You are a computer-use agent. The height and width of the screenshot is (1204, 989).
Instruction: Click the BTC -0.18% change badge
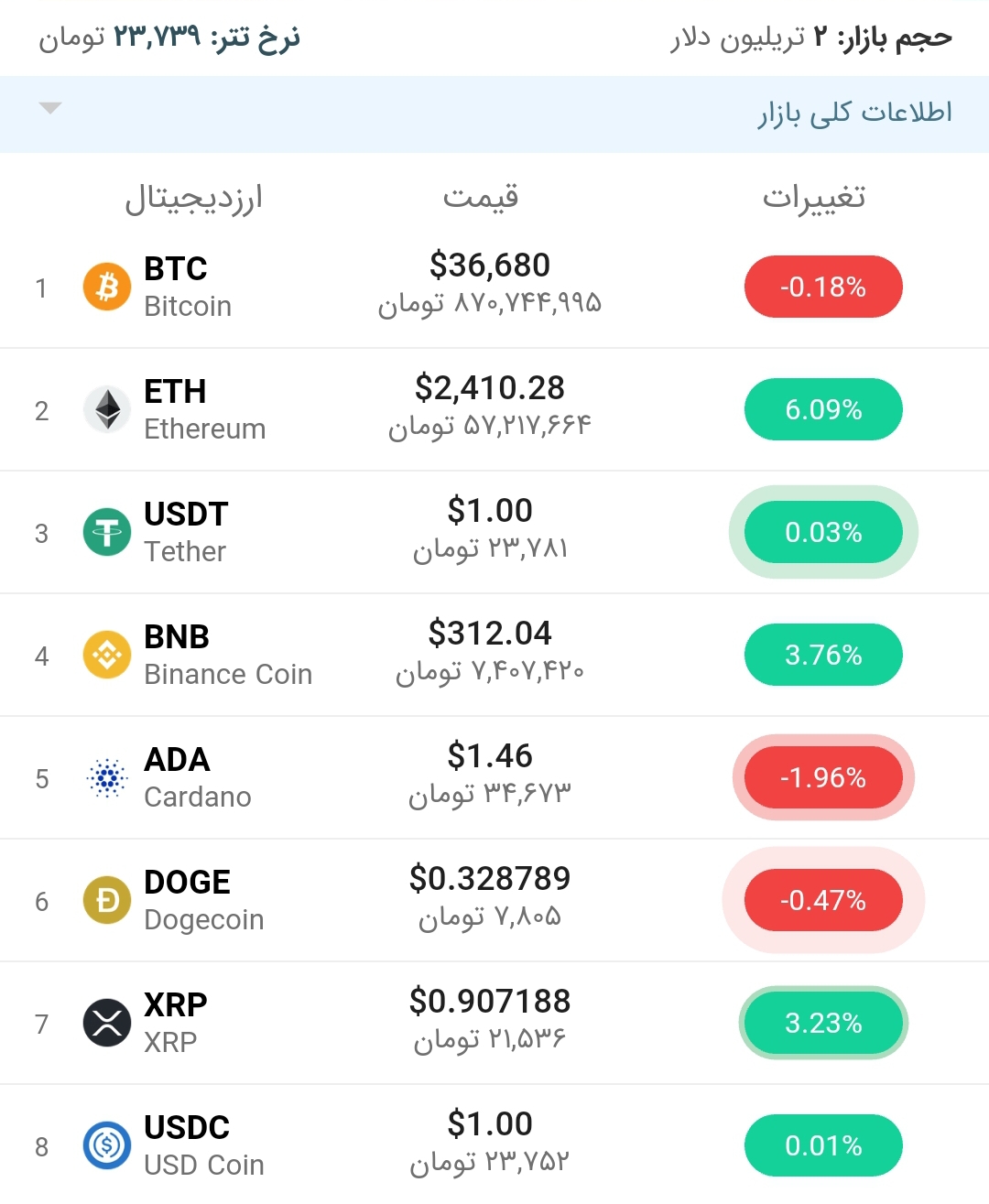tap(822, 287)
